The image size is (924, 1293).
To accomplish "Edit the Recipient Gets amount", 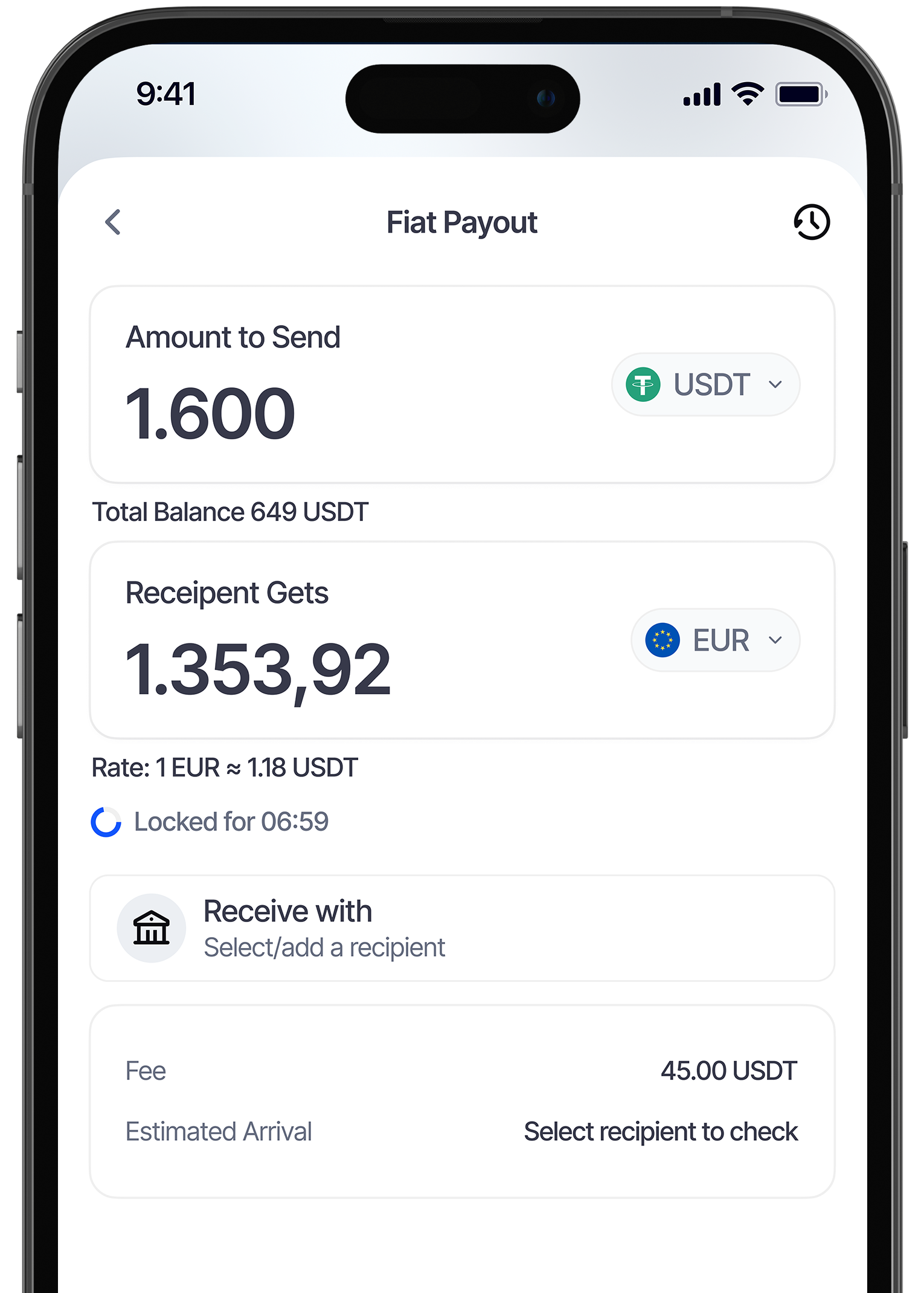I will (x=258, y=671).
